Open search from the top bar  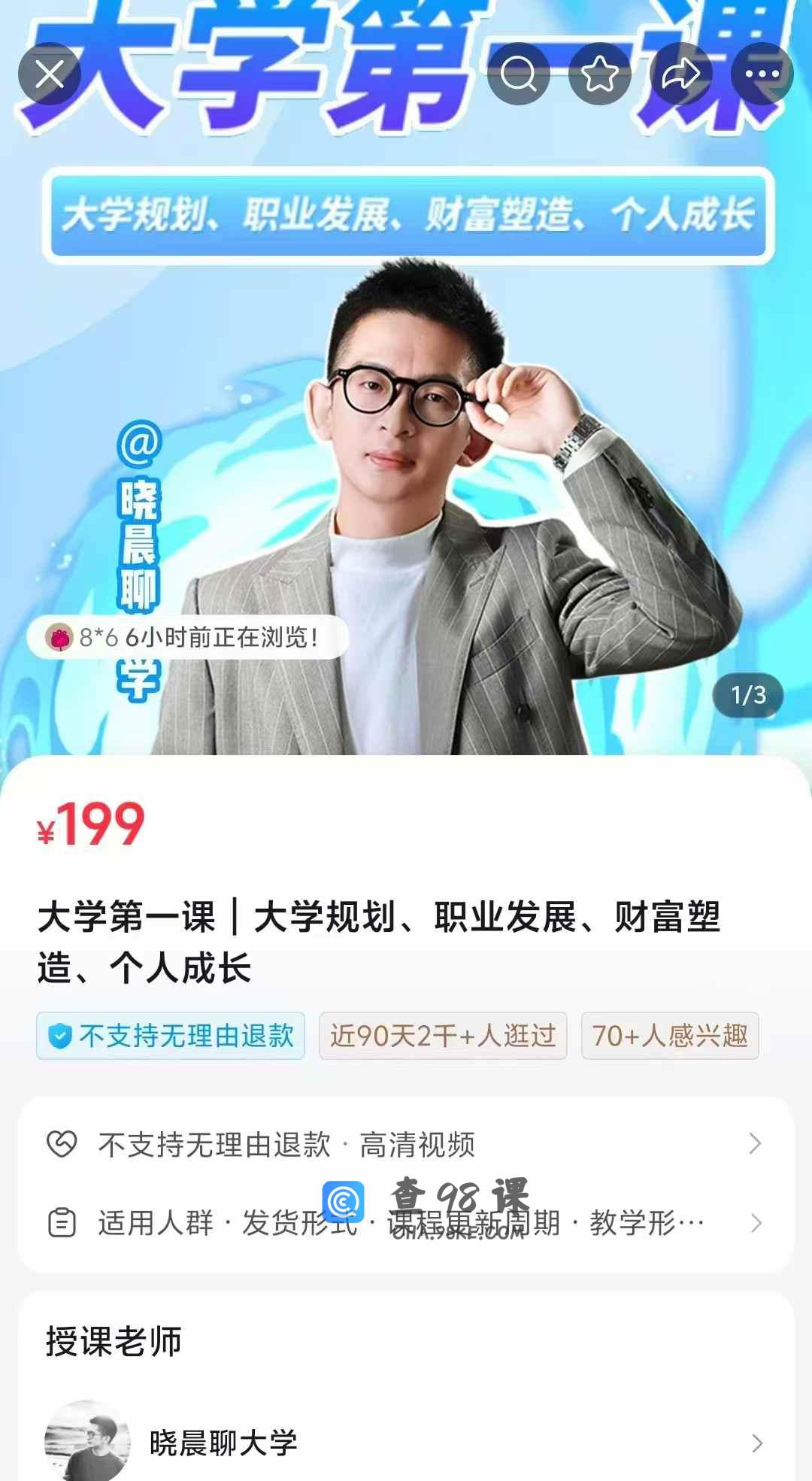[x=518, y=74]
